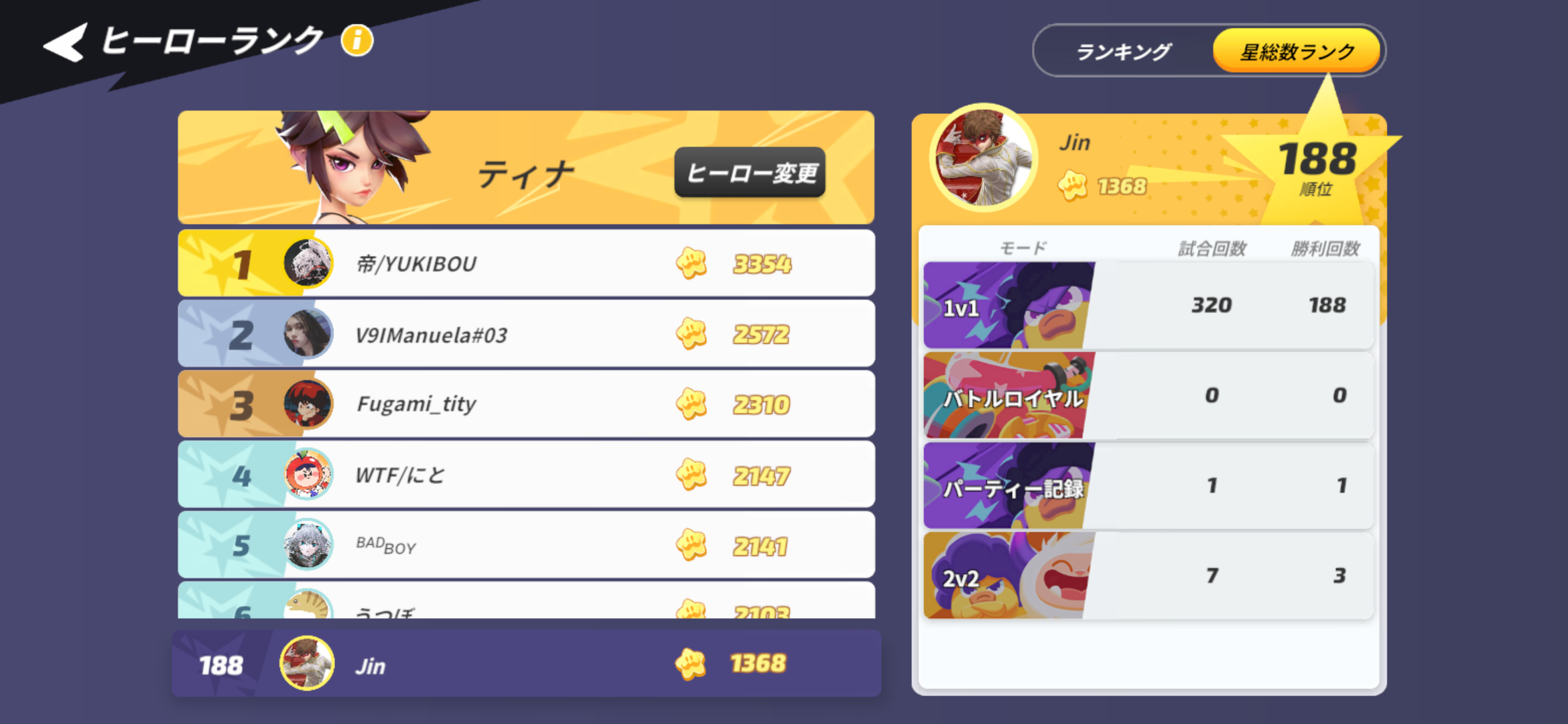
Task: View V9IManuela#03's ranking row
Action: click(526, 334)
